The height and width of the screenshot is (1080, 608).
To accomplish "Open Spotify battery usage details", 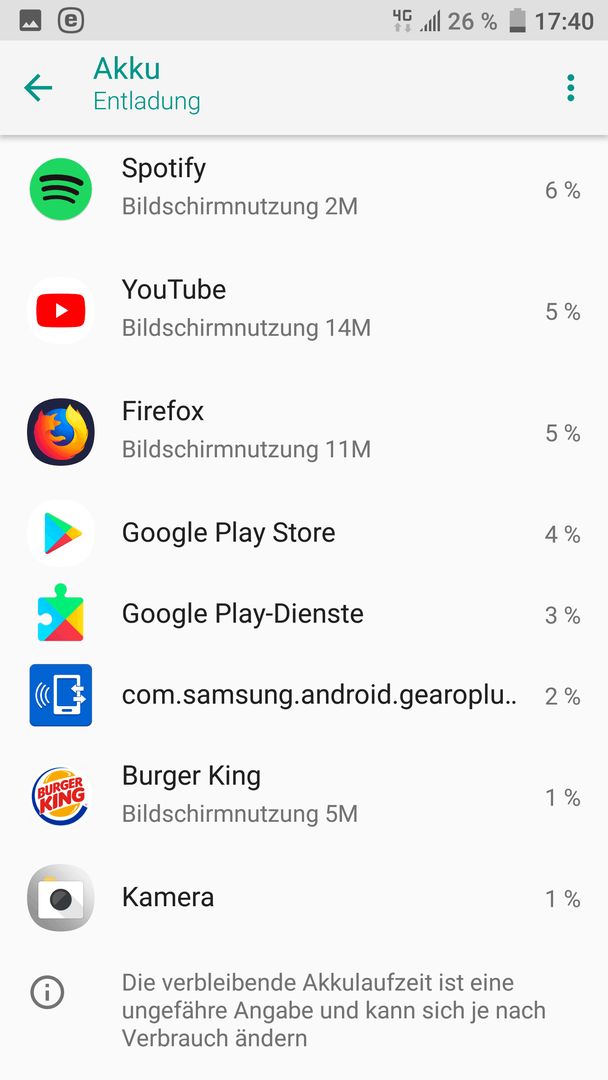I will 304,188.
